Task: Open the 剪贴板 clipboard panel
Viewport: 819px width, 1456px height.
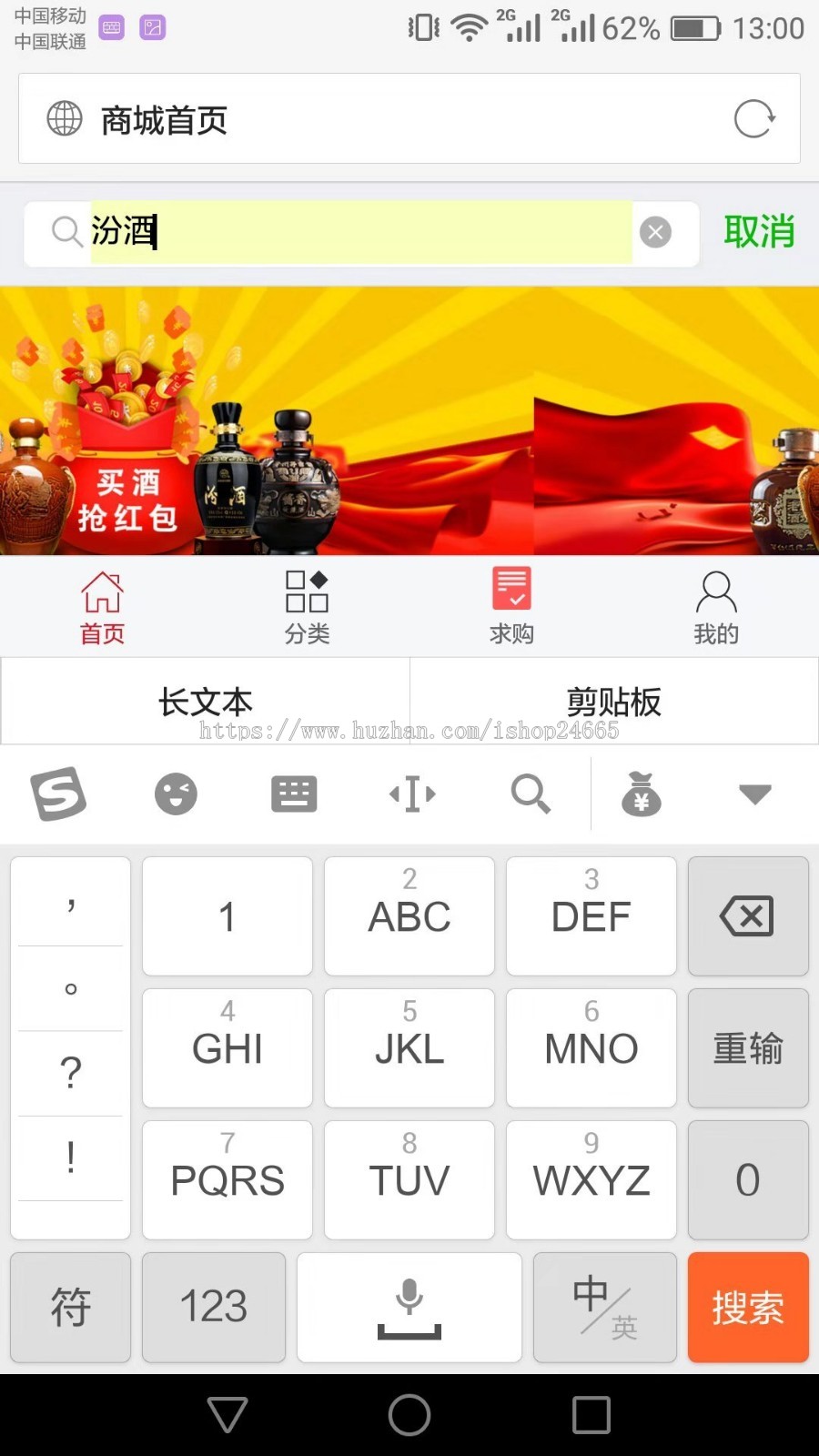Action: click(x=613, y=702)
